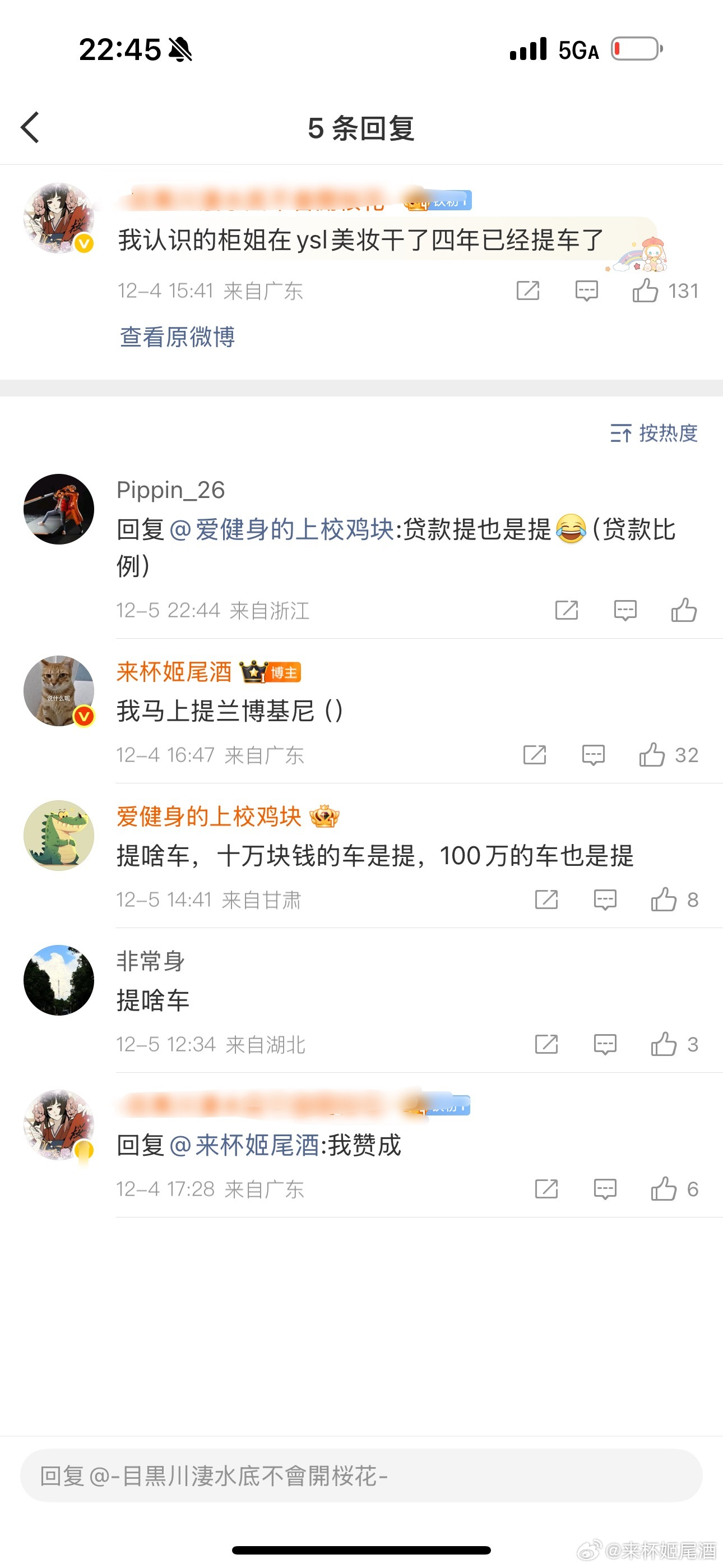This screenshot has height=1568, width=723.
Task: Like 来杯姬尾酒's reply about 兰博基尼
Action: 652,755
